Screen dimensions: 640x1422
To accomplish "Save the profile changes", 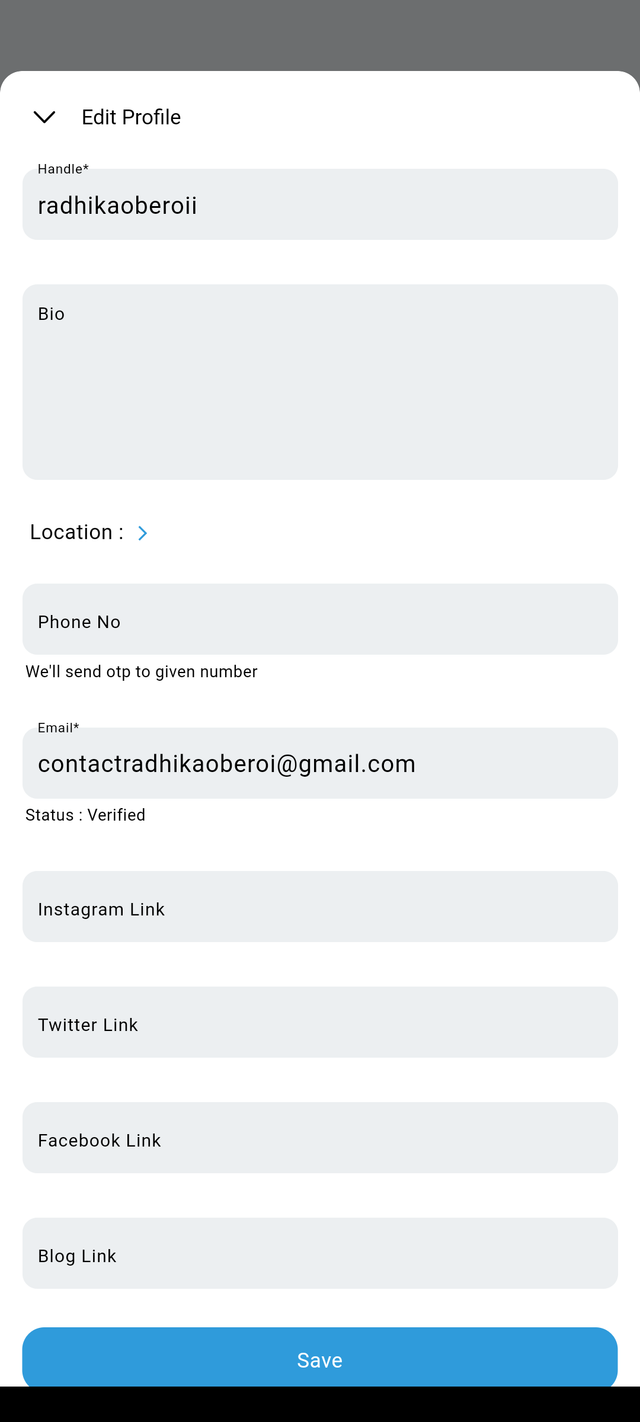I will tap(320, 1358).
